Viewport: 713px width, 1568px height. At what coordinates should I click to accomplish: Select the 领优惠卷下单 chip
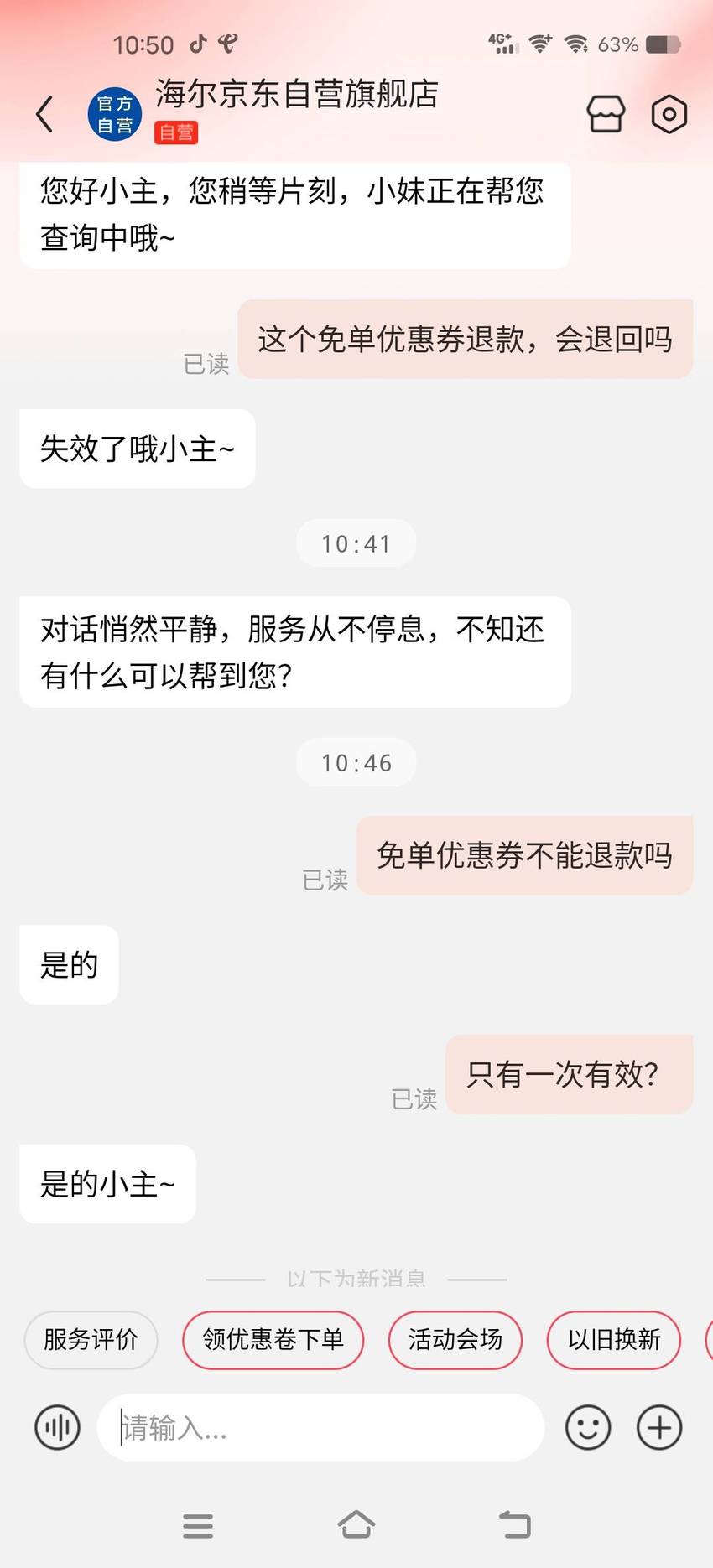[x=273, y=1340]
